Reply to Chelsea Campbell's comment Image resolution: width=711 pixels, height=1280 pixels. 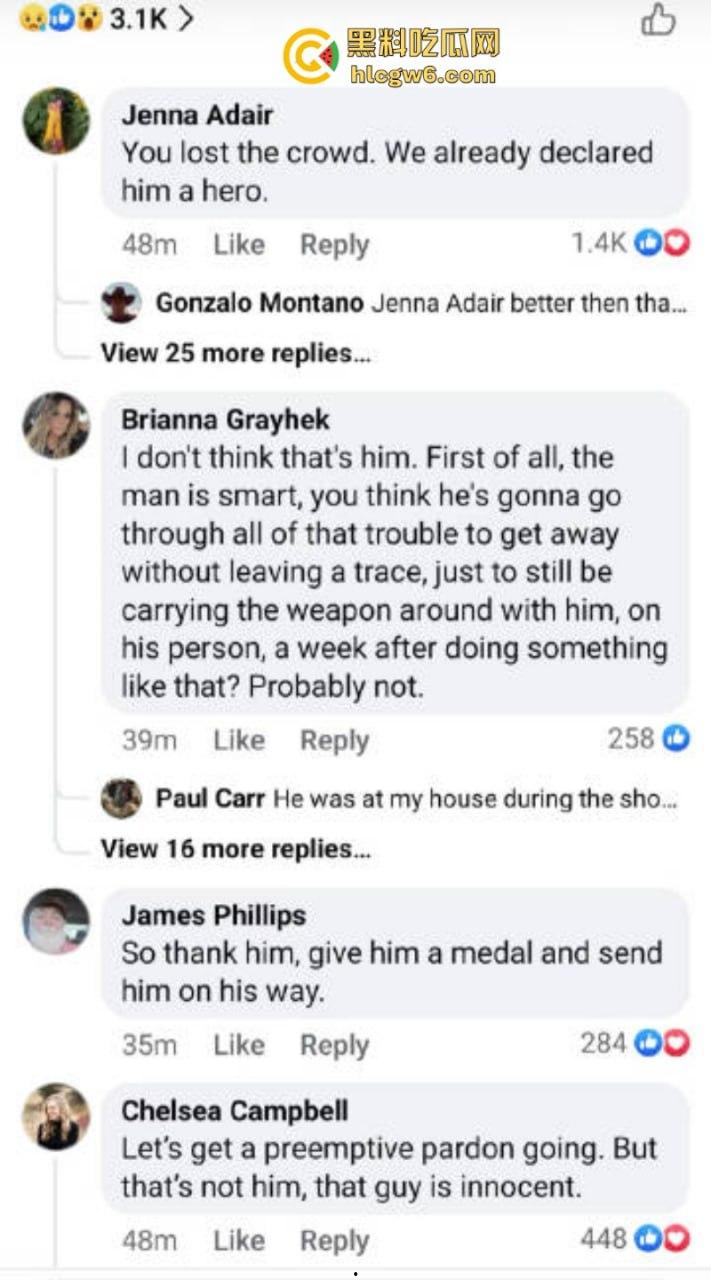[x=334, y=1241]
